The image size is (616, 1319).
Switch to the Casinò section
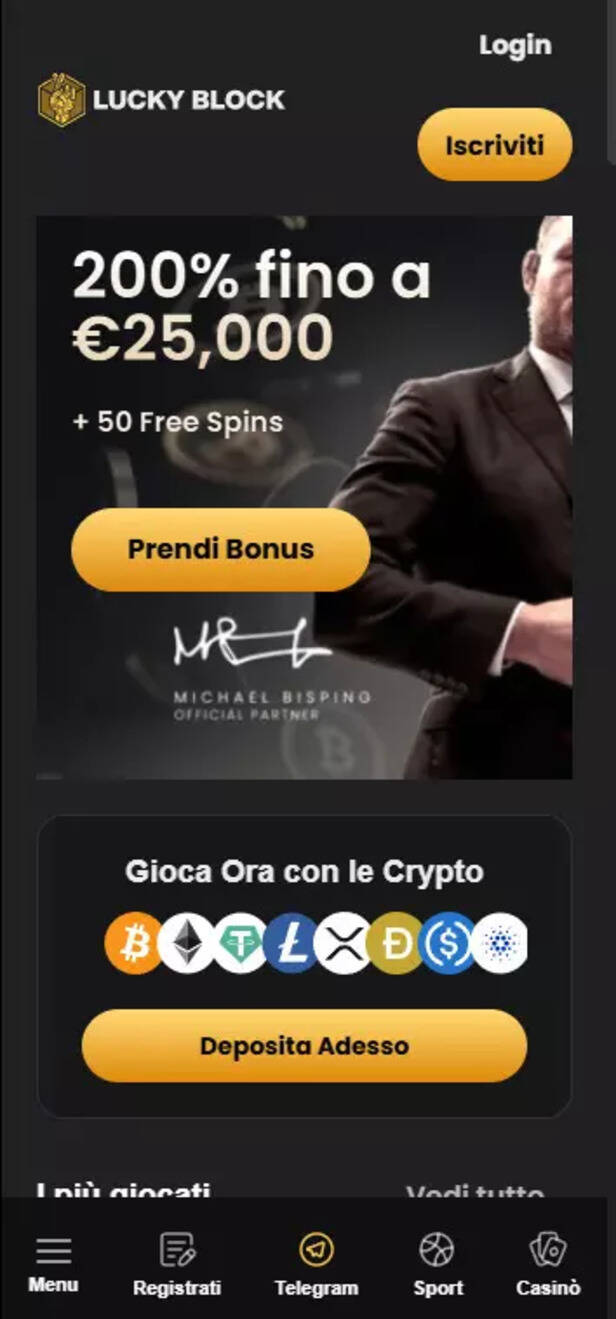(x=547, y=1265)
